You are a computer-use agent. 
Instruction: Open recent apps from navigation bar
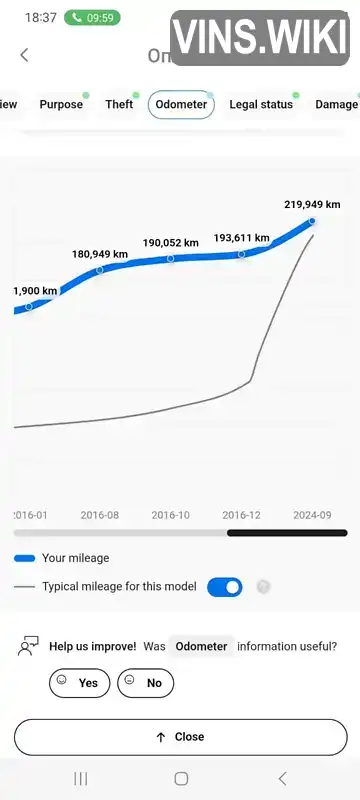(x=81, y=779)
